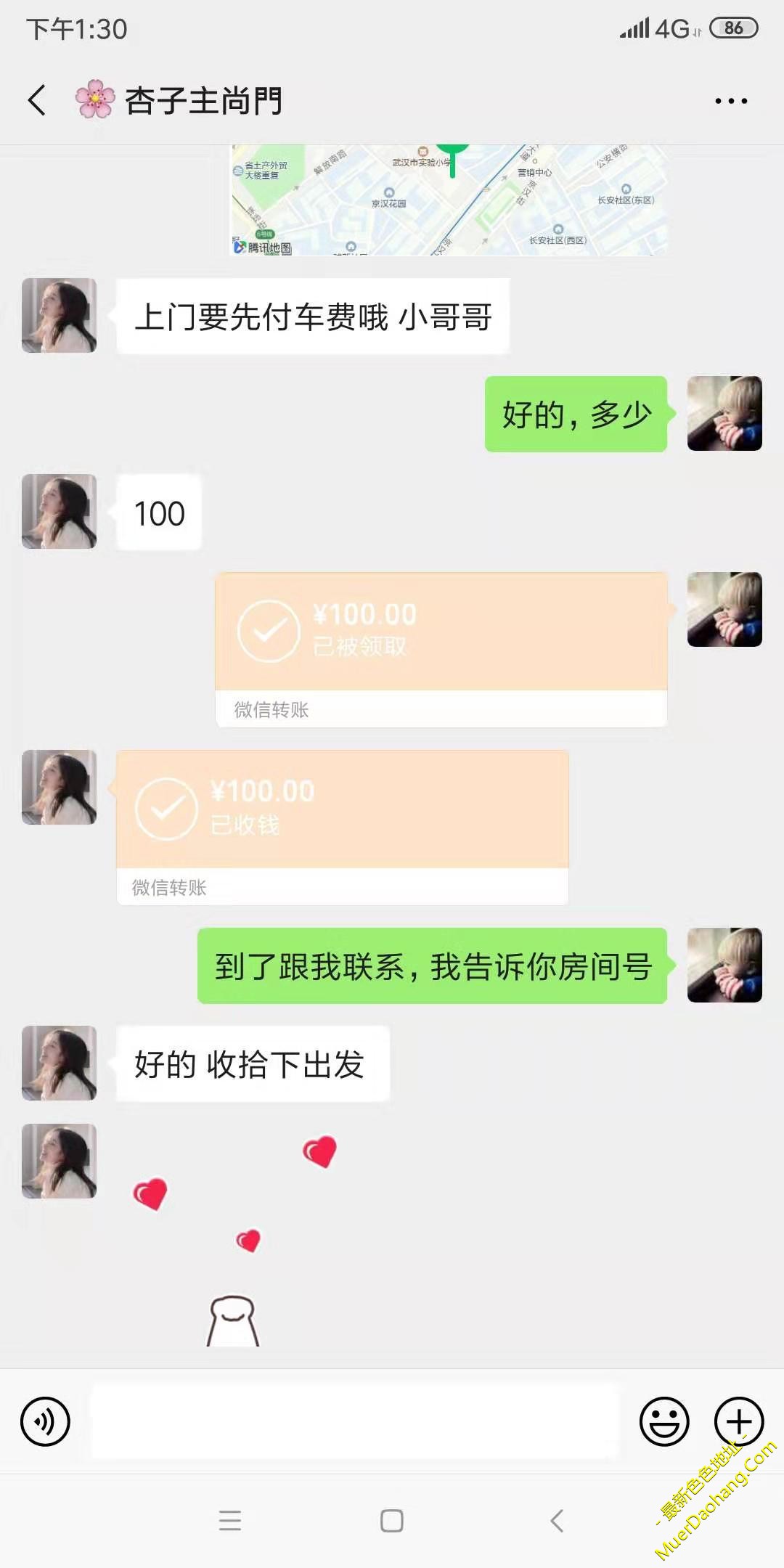Open recent apps from navigation bar

(229, 1520)
